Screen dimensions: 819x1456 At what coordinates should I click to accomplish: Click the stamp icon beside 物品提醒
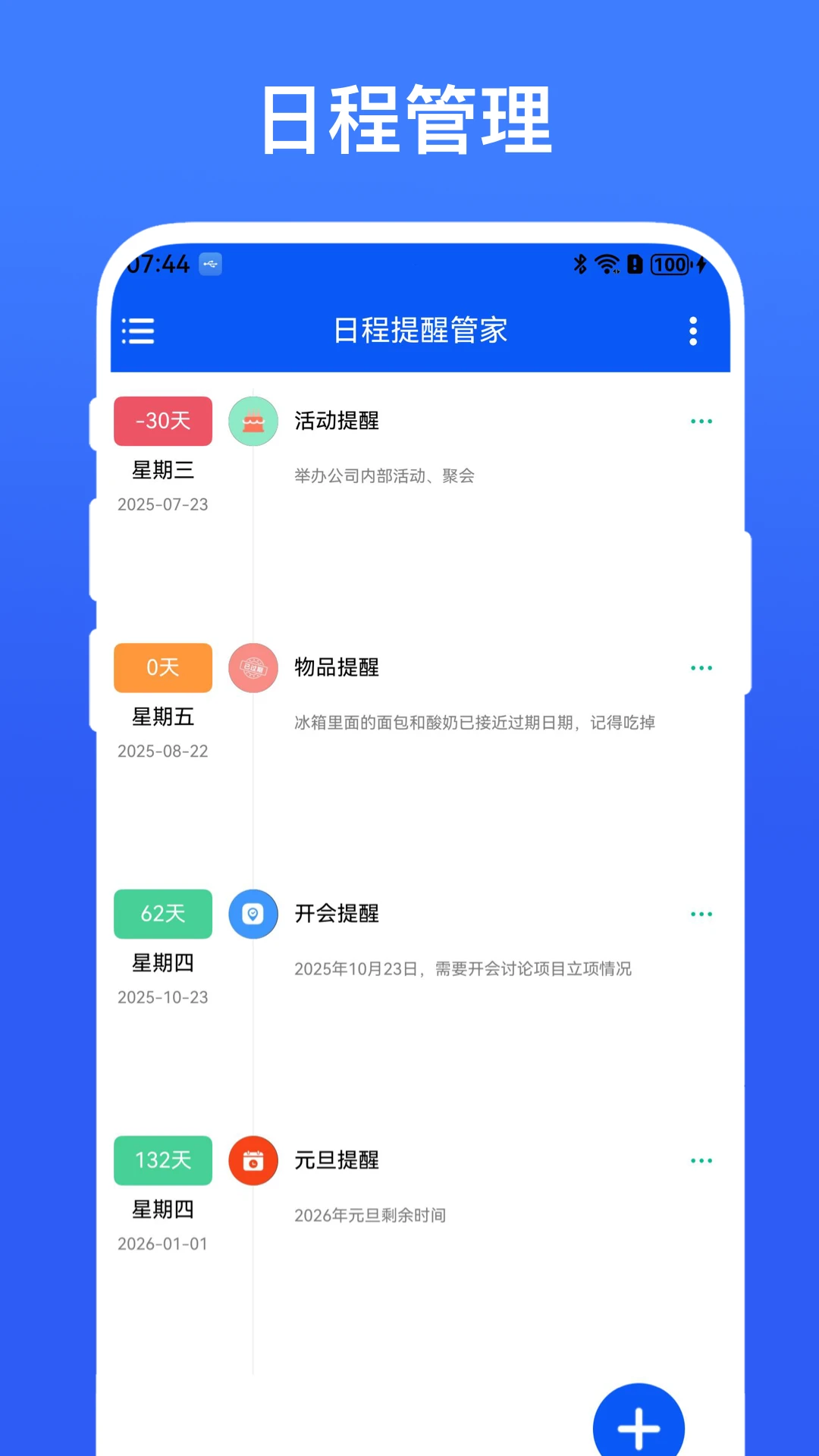253,668
